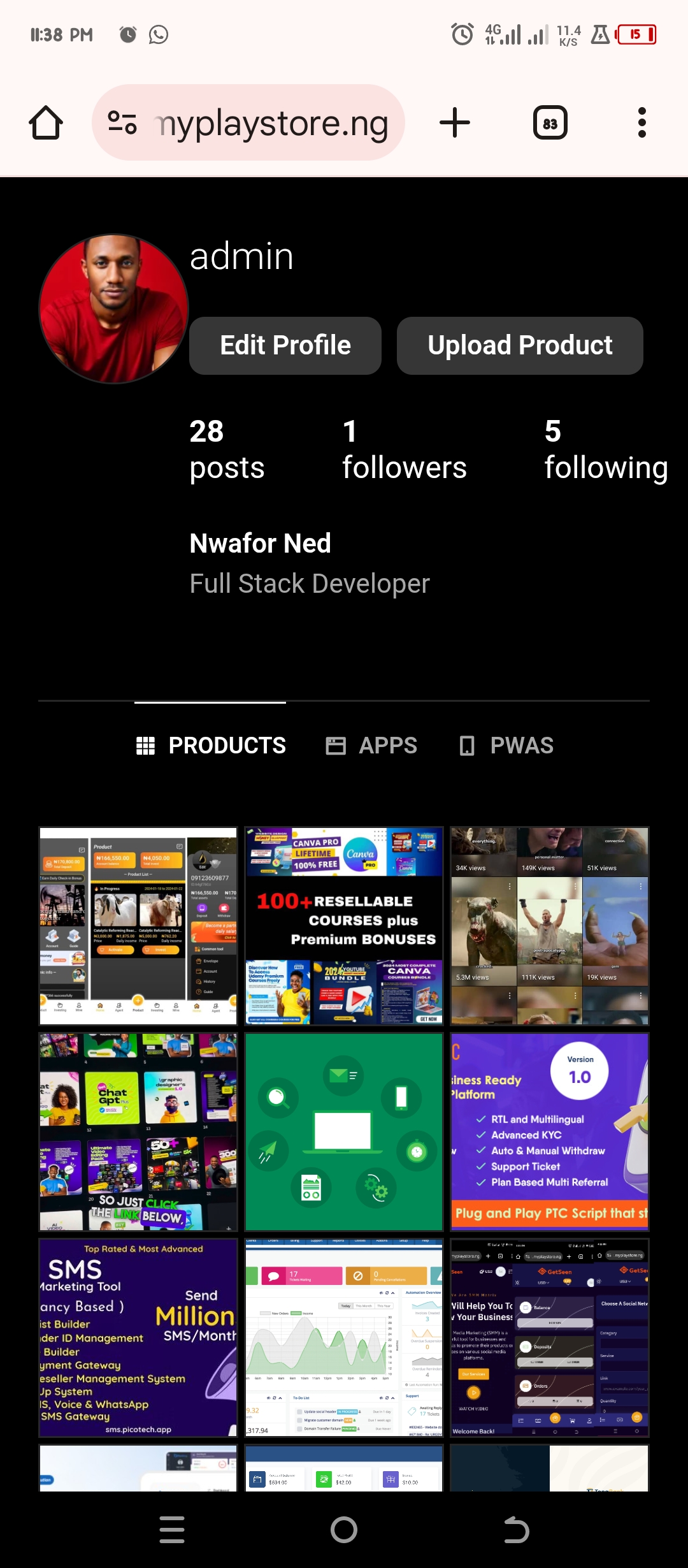
Task: Open the tab switcher showing 83
Action: [550, 122]
